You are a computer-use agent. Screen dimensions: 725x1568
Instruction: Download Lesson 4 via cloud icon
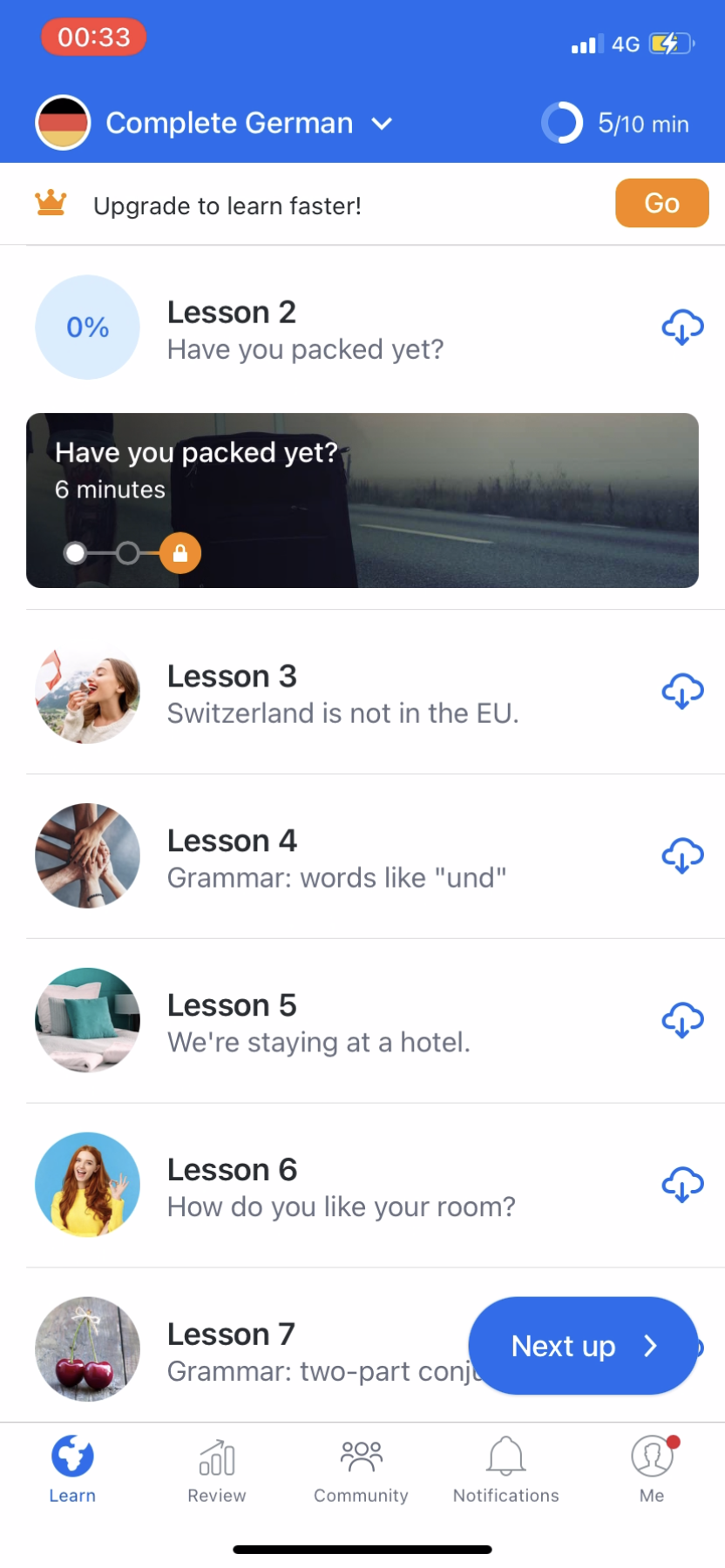coord(682,856)
